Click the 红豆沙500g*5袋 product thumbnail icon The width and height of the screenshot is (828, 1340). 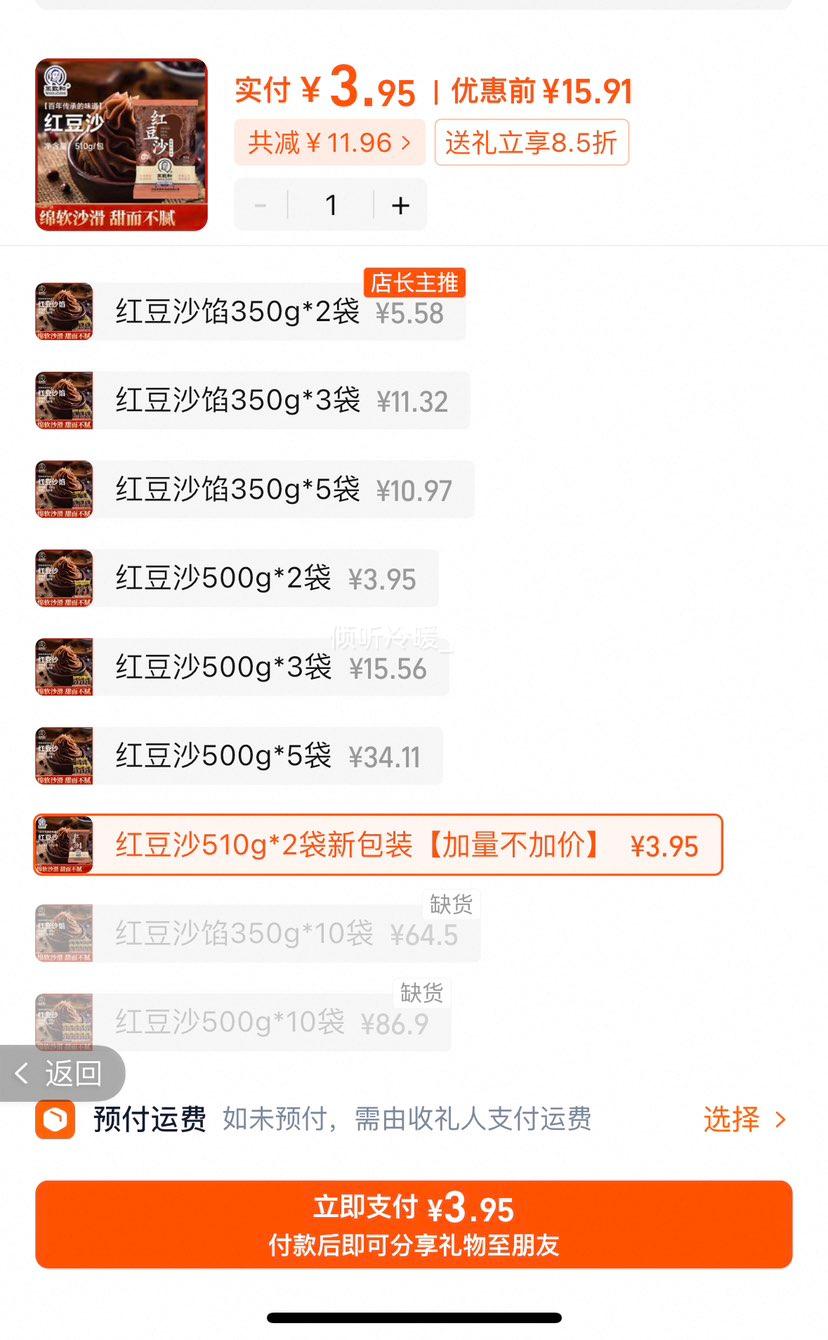(63, 756)
